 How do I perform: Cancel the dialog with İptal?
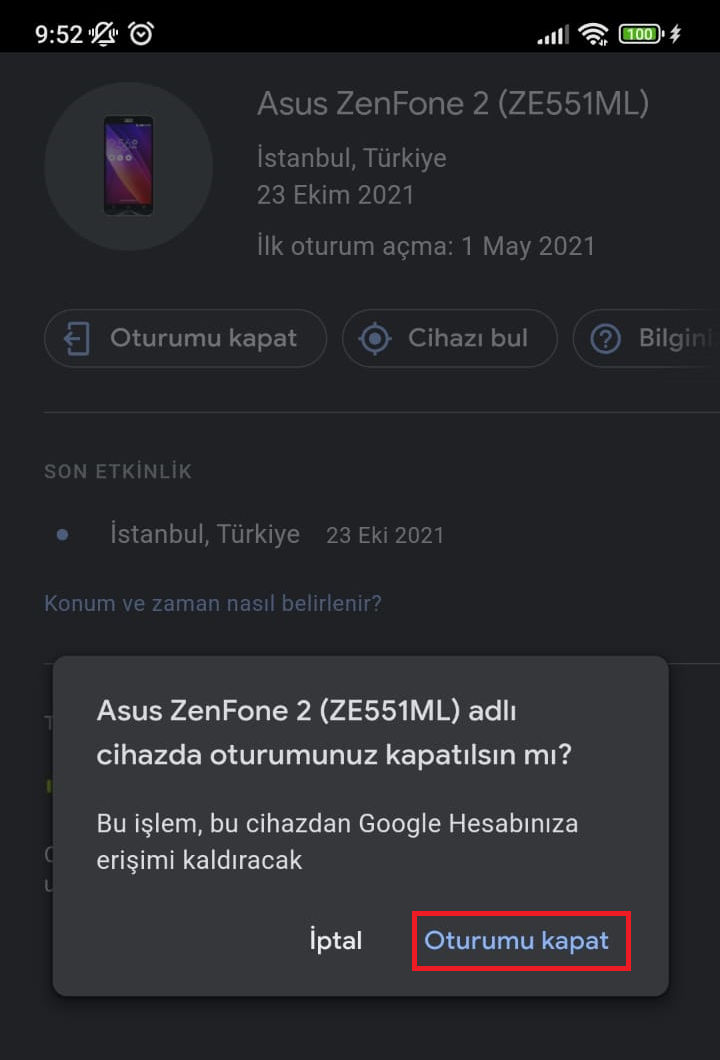pos(336,941)
